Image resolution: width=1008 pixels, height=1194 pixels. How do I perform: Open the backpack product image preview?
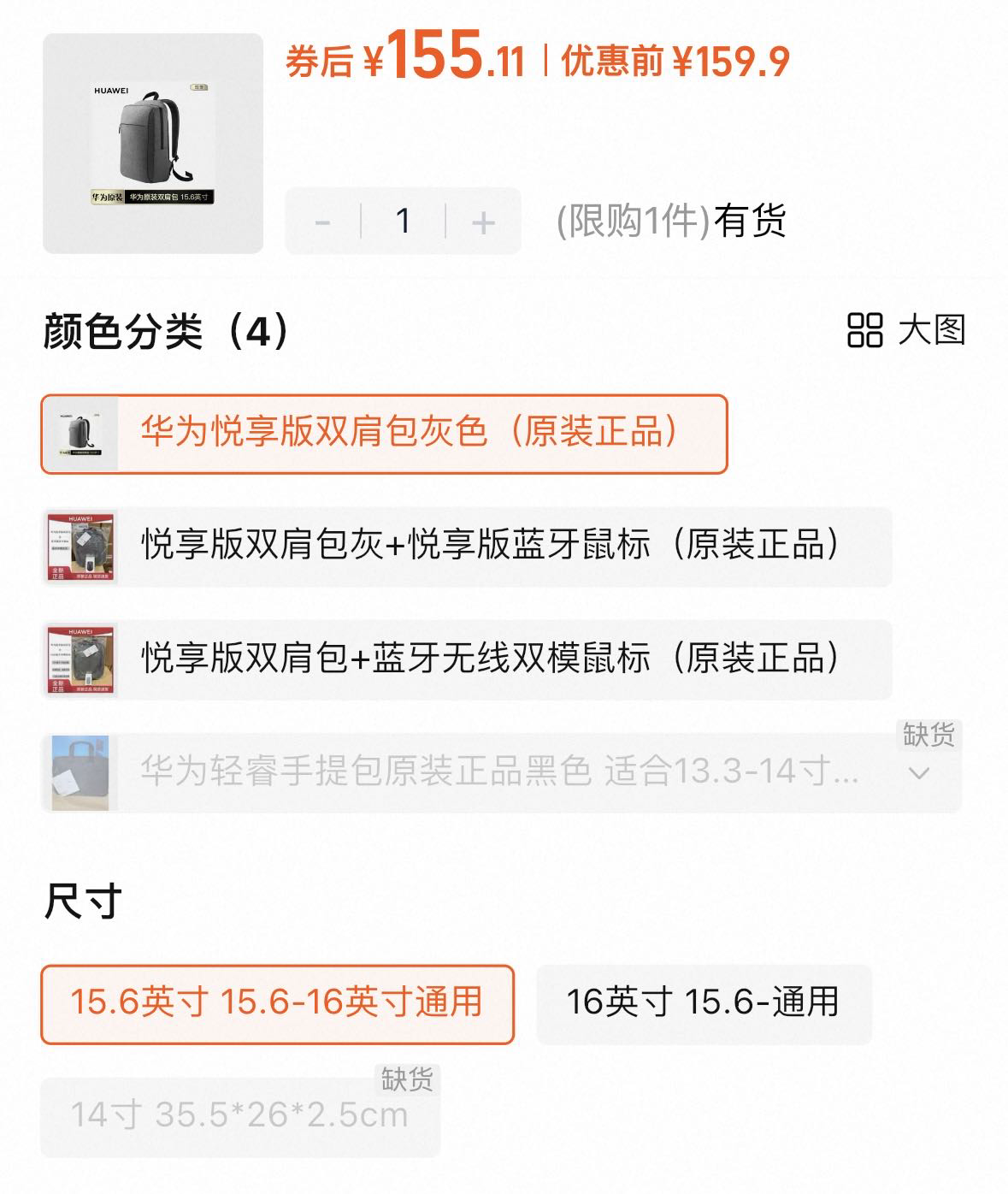153,144
